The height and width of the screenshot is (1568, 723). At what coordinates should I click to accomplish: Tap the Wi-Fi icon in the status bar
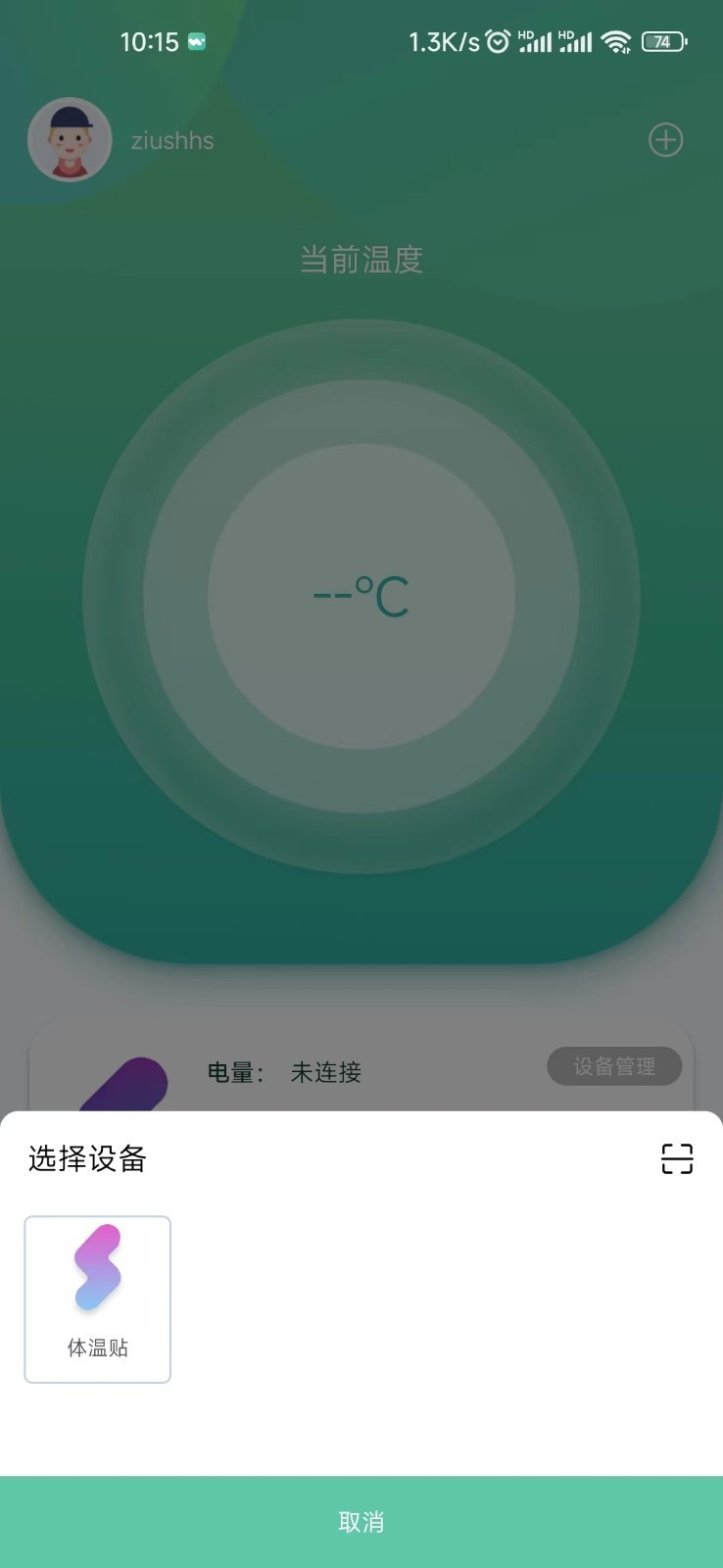coord(617,41)
